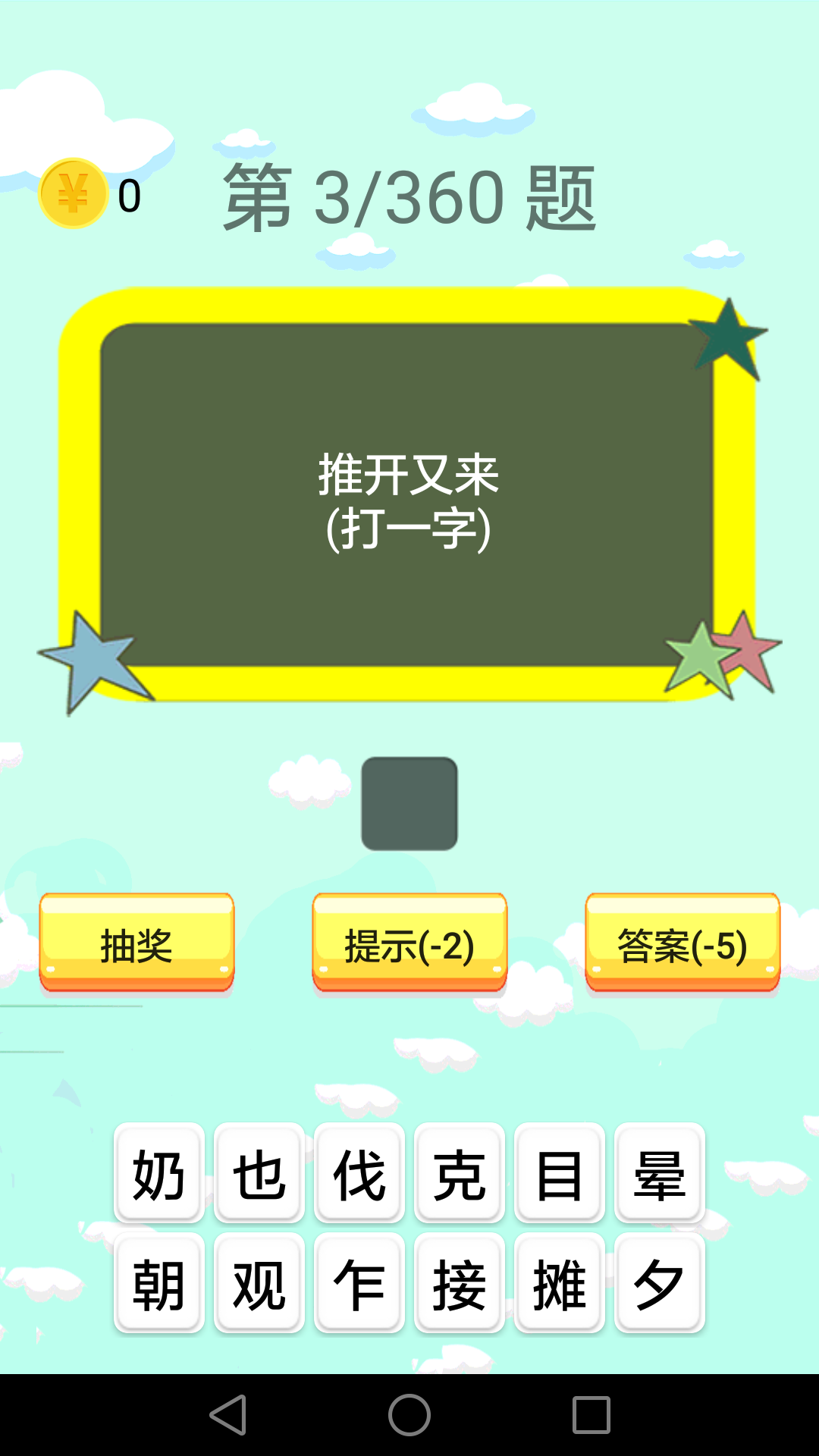Pick the character 伐
Viewport: 819px width, 1456px height.
pyautogui.click(x=359, y=1173)
